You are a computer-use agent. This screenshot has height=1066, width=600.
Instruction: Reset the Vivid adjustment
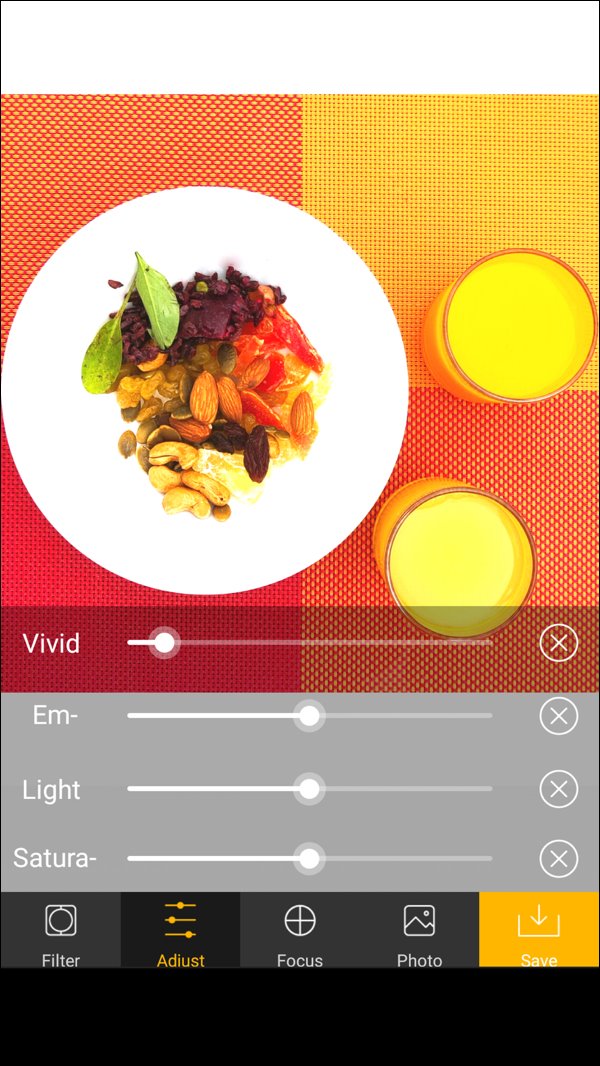(558, 643)
